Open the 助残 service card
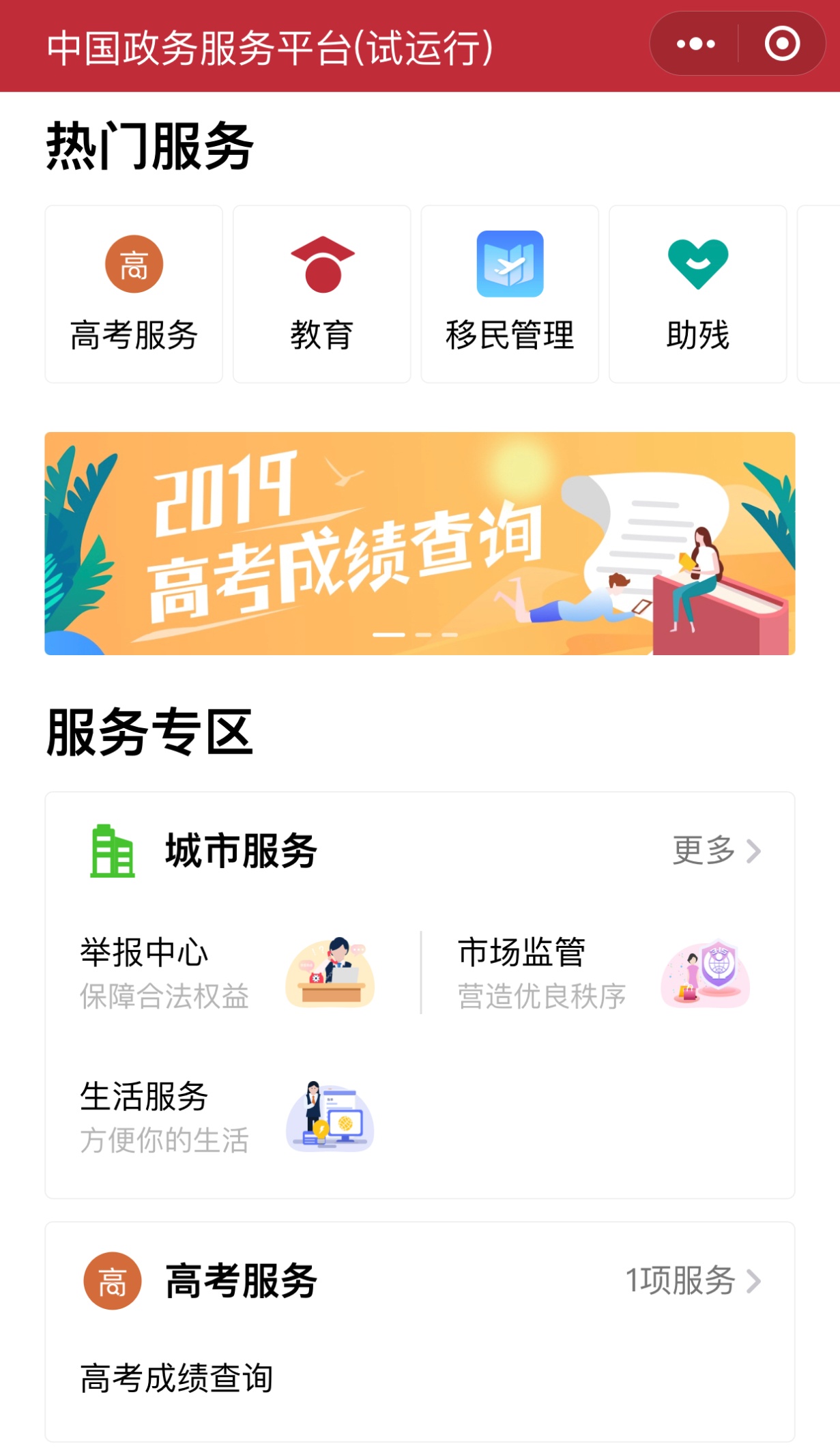The image size is (840, 1455). coord(697,294)
